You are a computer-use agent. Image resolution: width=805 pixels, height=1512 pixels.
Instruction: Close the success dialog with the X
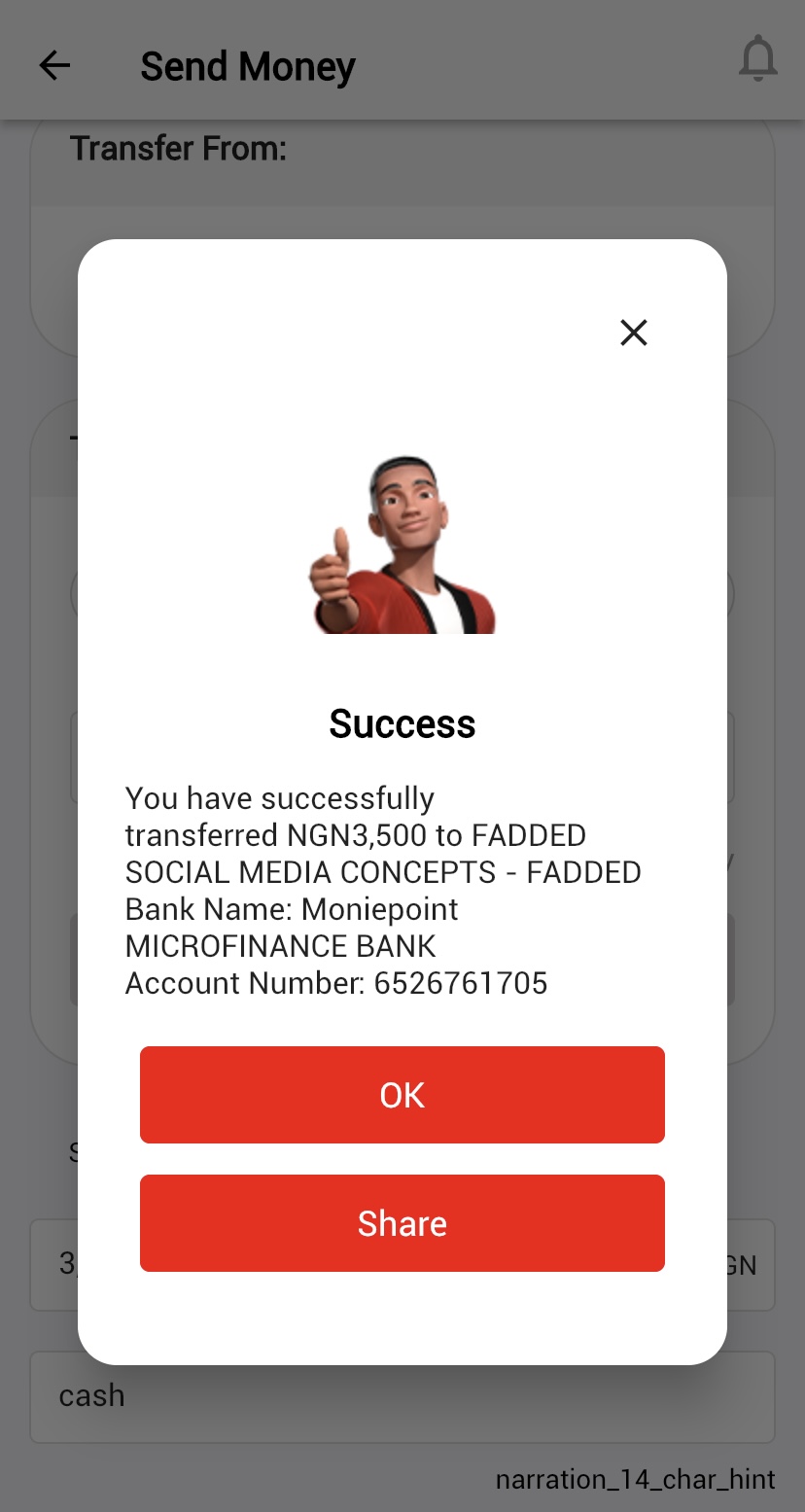tap(634, 333)
